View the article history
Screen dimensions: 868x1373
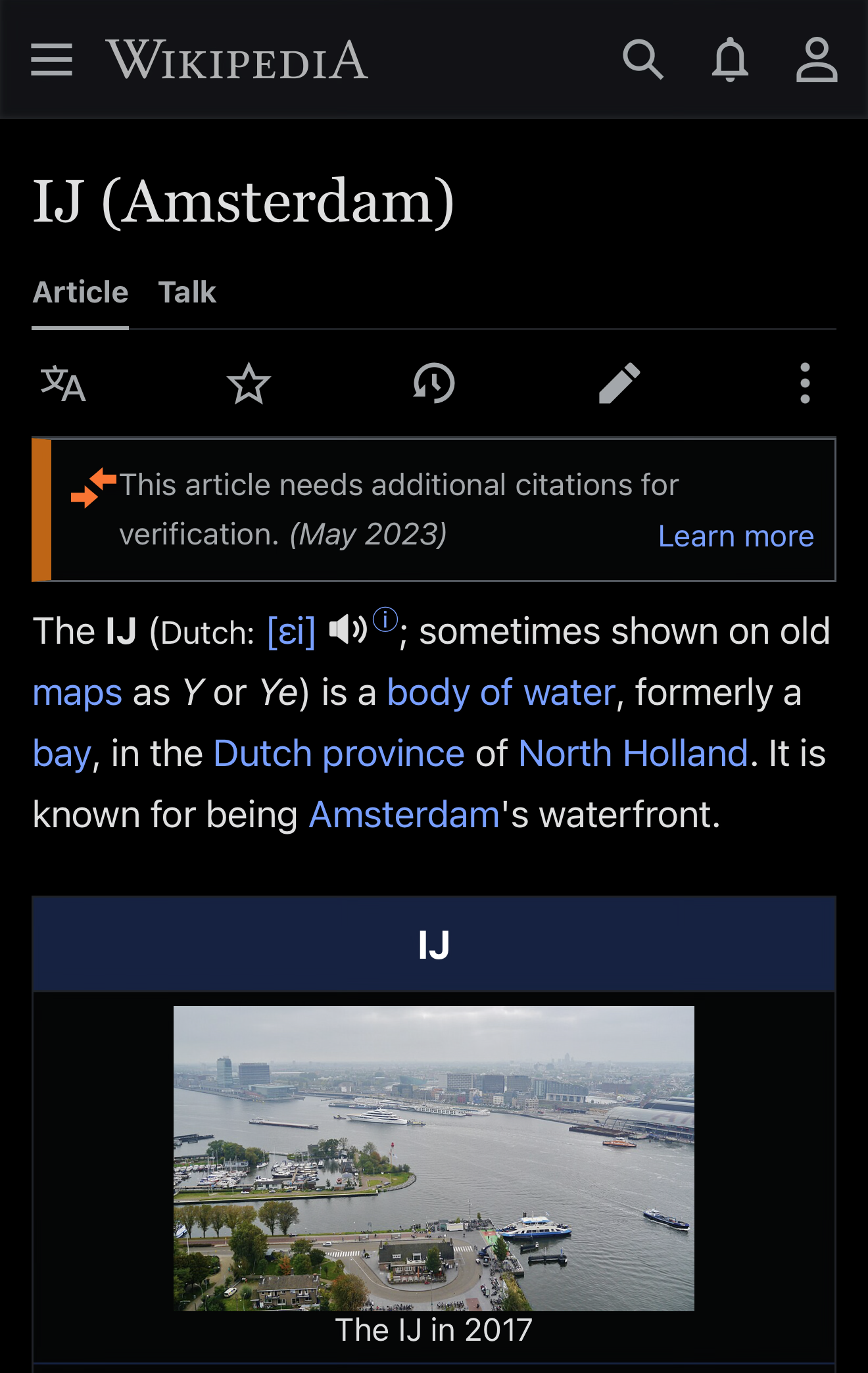434,383
